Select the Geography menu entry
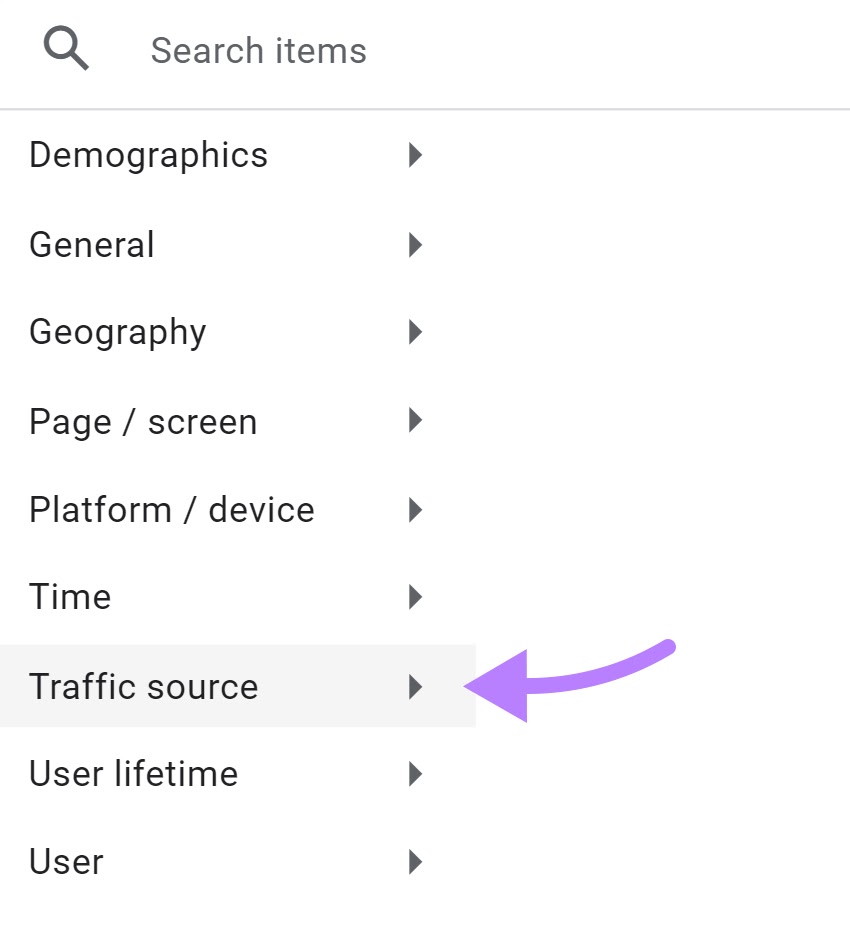 coord(117,332)
